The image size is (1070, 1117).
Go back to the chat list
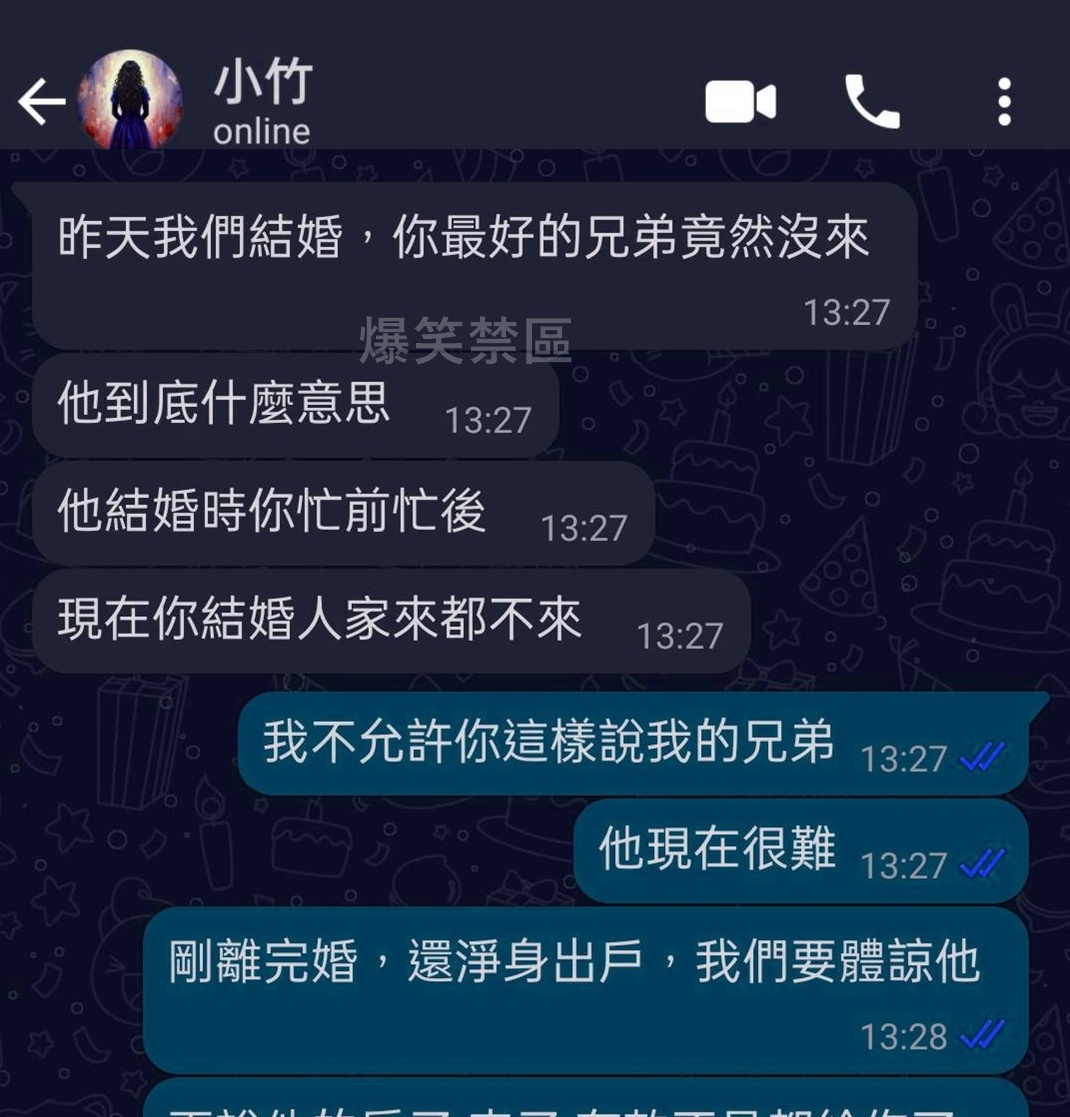(41, 102)
